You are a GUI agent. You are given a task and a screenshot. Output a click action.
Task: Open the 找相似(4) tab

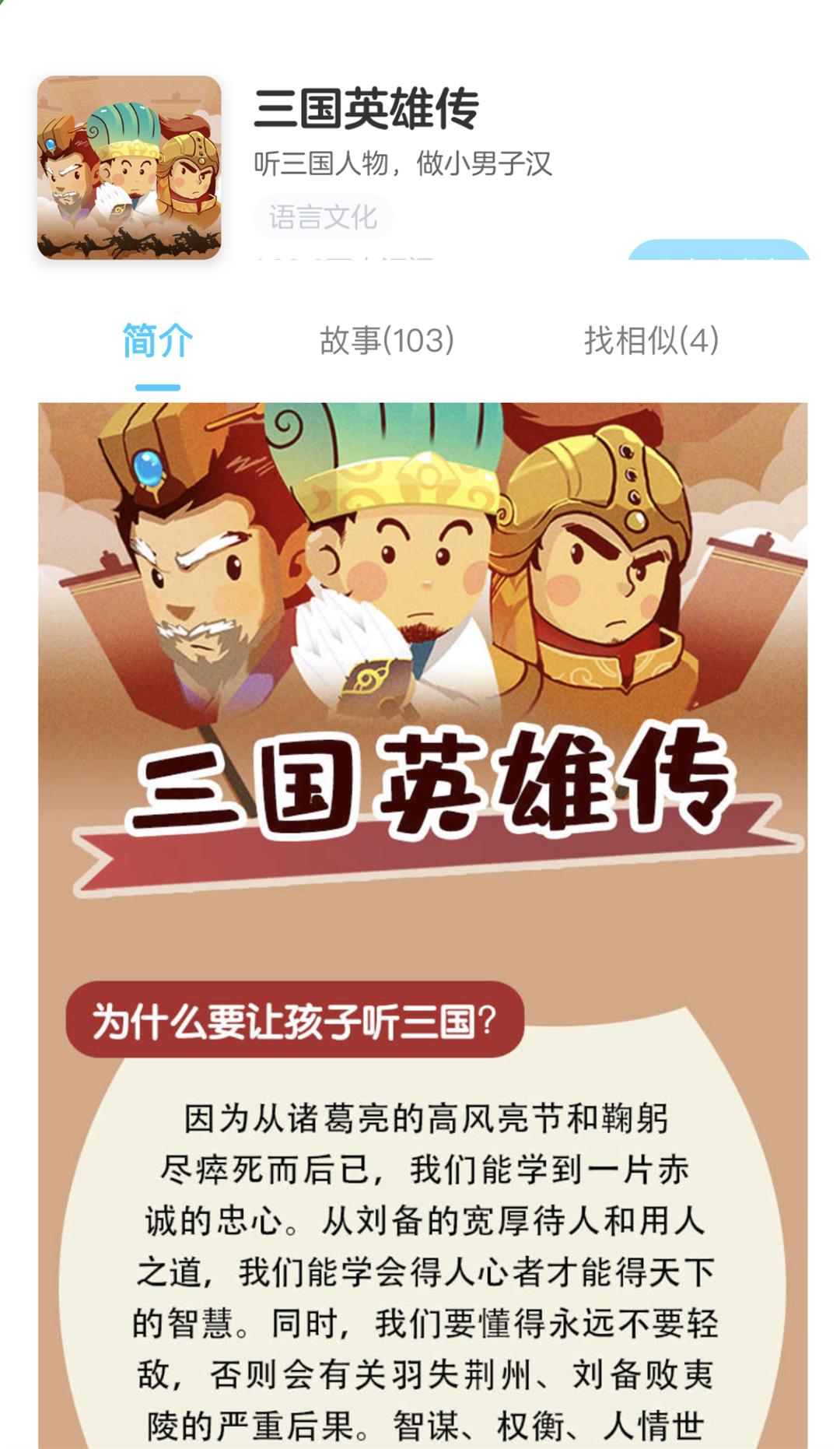tap(651, 340)
